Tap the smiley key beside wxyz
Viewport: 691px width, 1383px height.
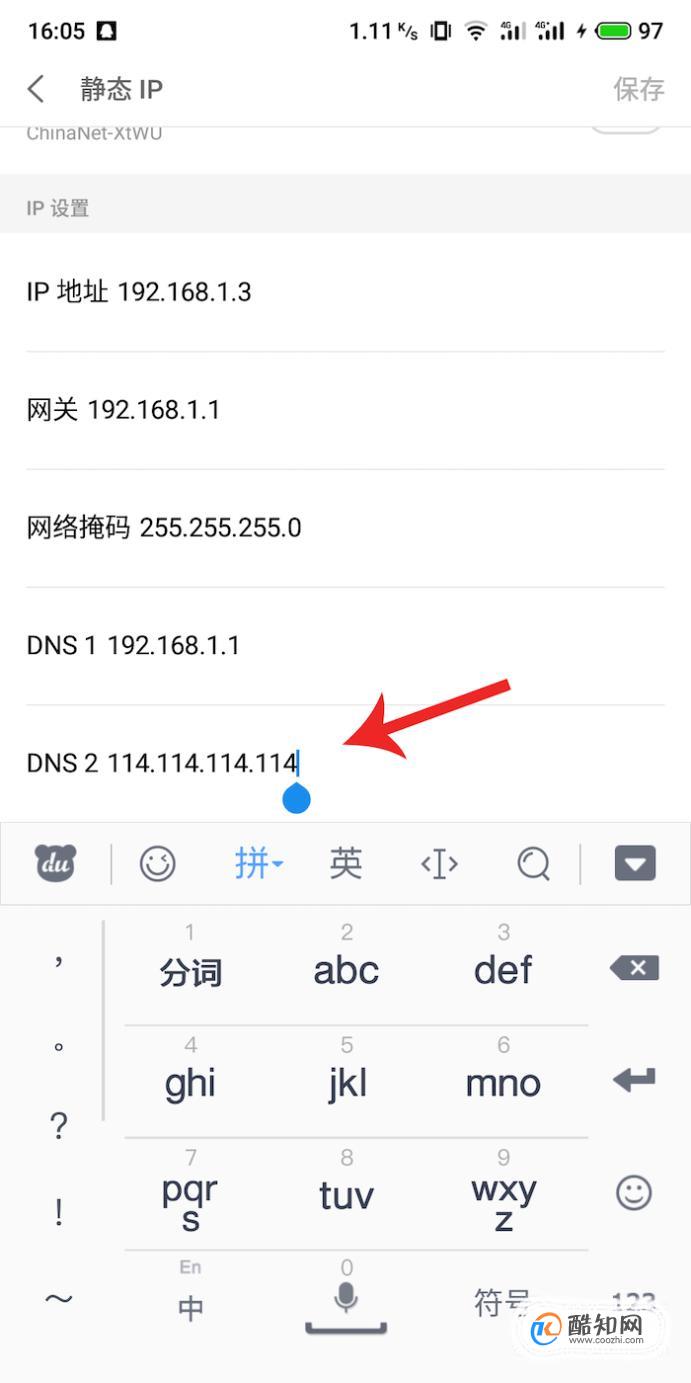click(x=634, y=1192)
